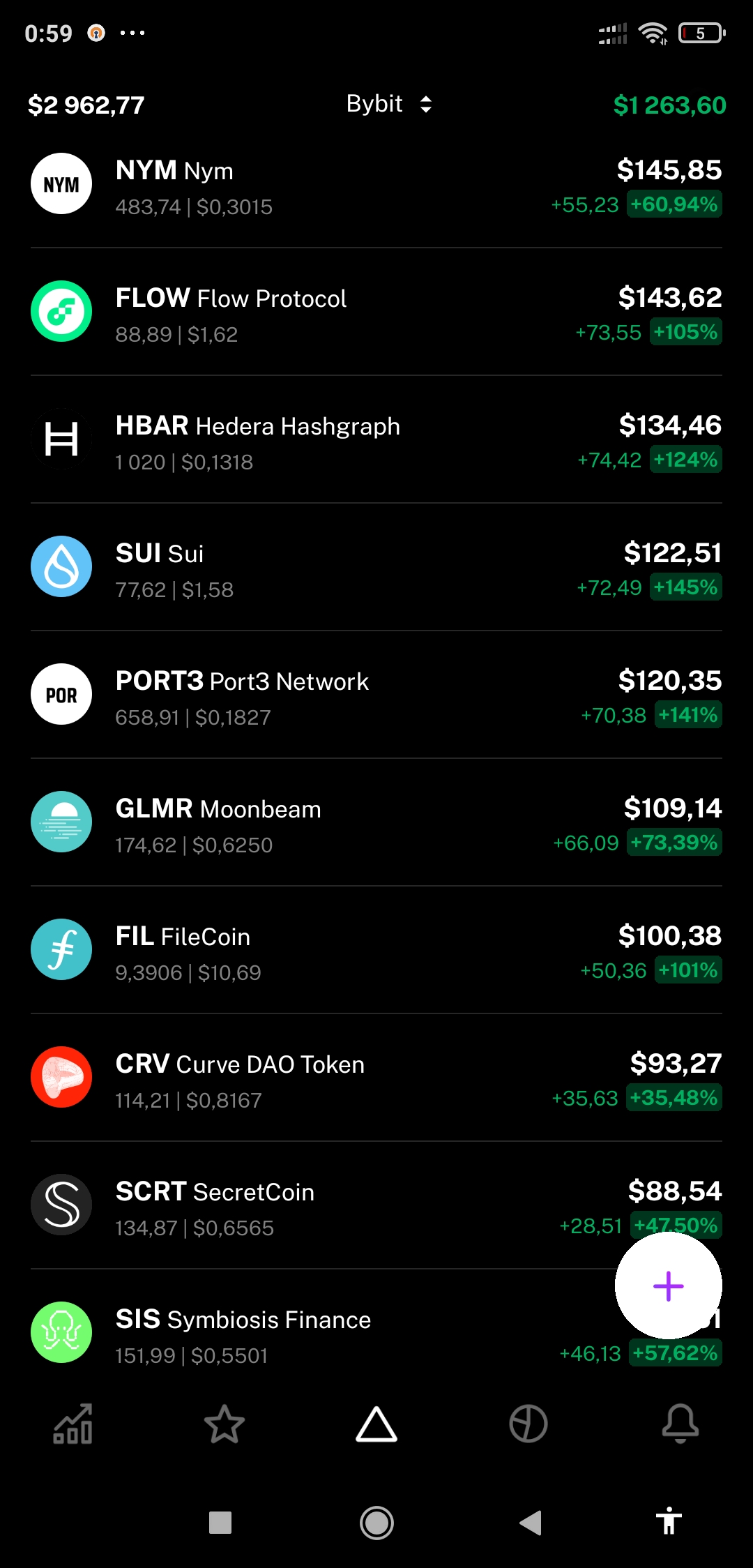753x1568 pixels.
Task: Open the FIL FileCoin holding
Action: click(x=376, y=952)
